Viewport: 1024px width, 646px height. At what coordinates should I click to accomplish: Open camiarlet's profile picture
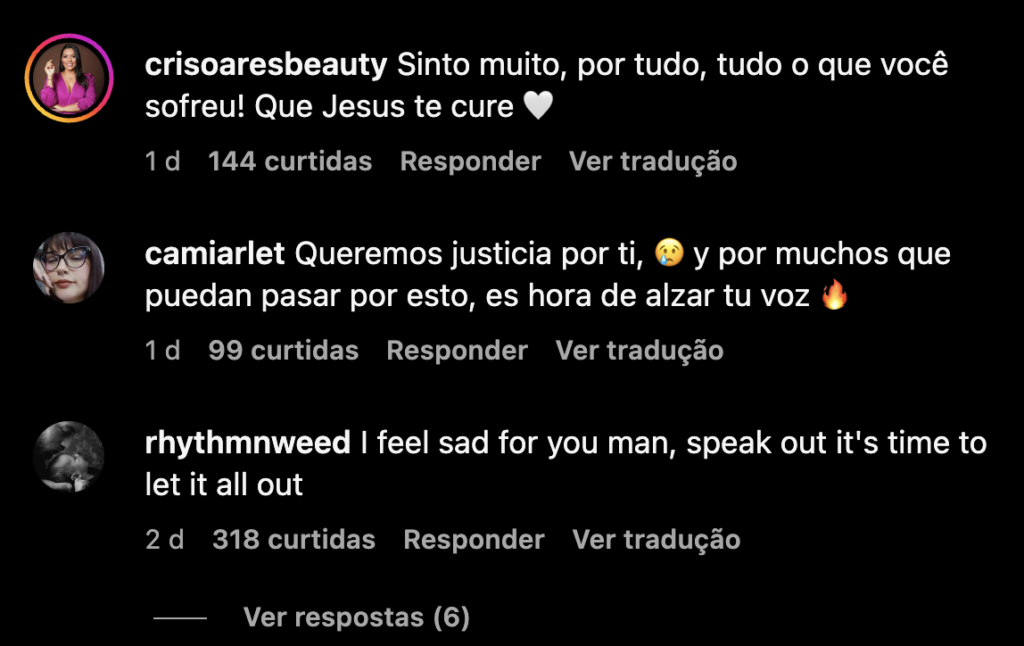pos(69,267)
